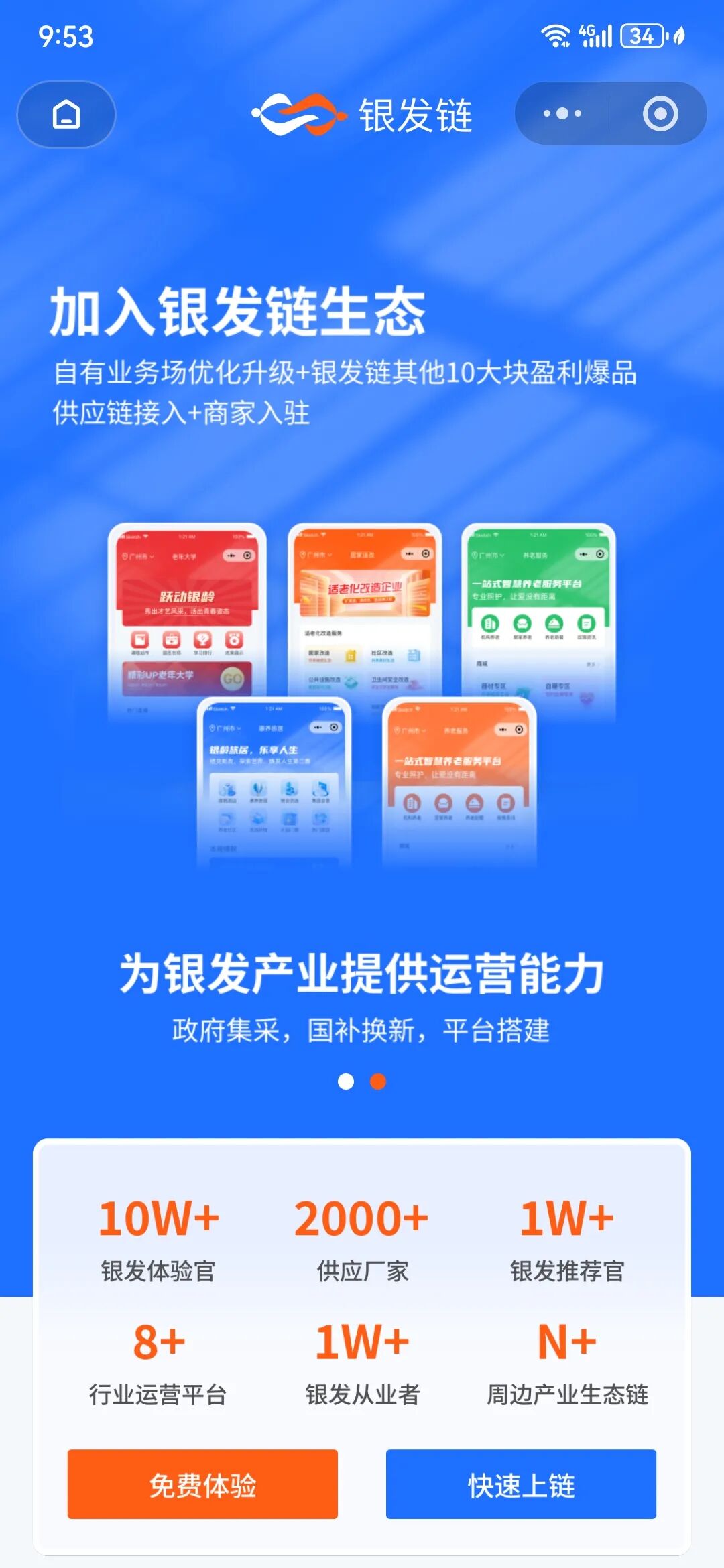The height and width of the screenshot is (1568, 724).
Task: Click the 银发链 logo at the top
Action: (362, 114)
